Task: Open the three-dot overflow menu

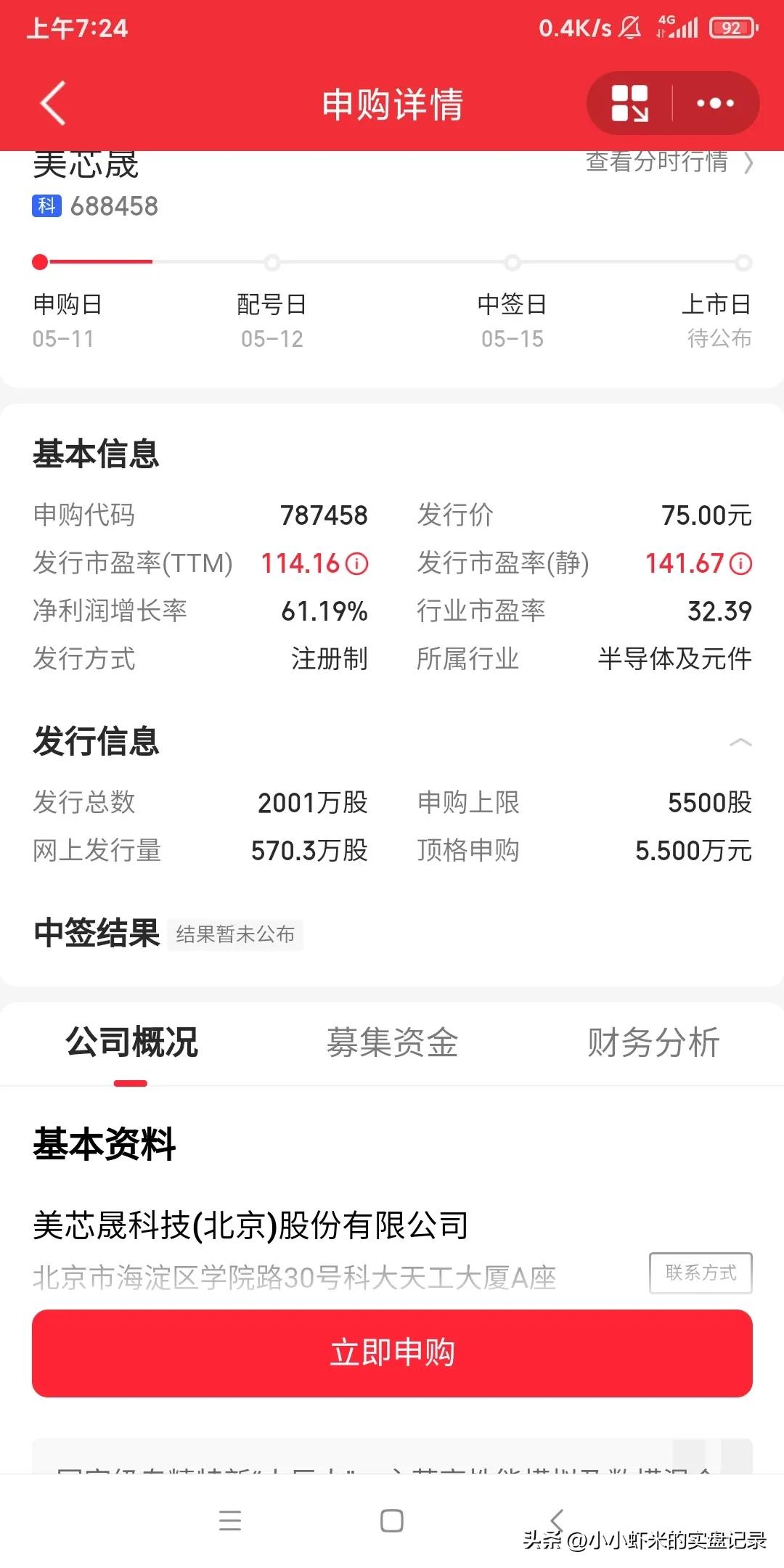Action: tap(715, 103)
